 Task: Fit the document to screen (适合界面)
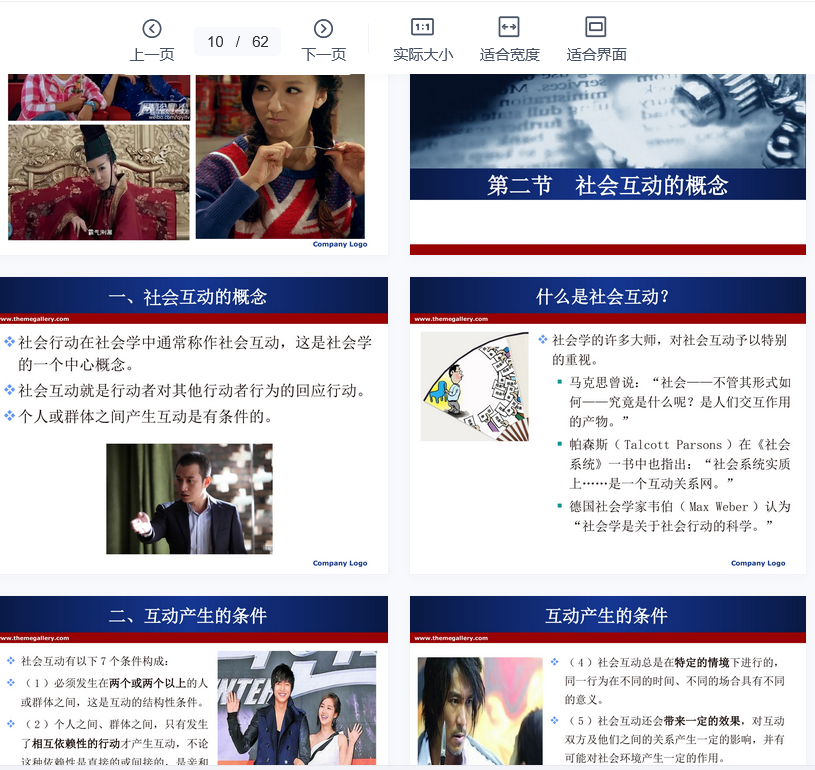(596, 39)
